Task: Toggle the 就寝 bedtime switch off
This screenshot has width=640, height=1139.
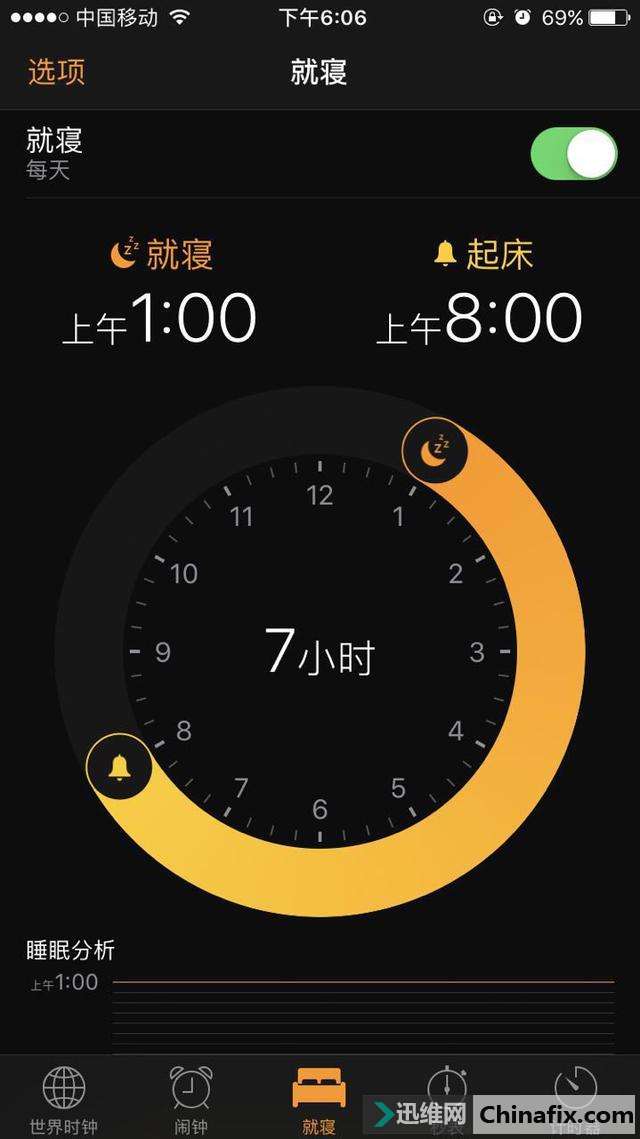Action: click(x=574, y=153)
